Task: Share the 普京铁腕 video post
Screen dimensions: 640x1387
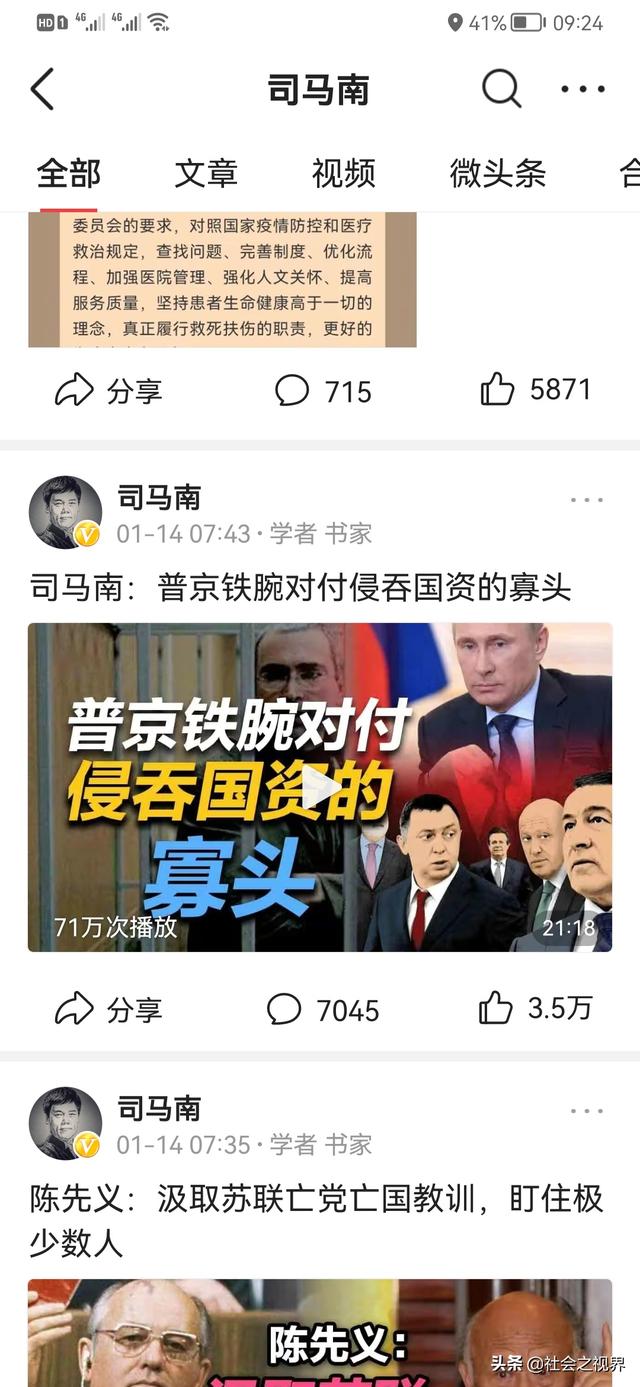Action: click(x=108, y=1010)
